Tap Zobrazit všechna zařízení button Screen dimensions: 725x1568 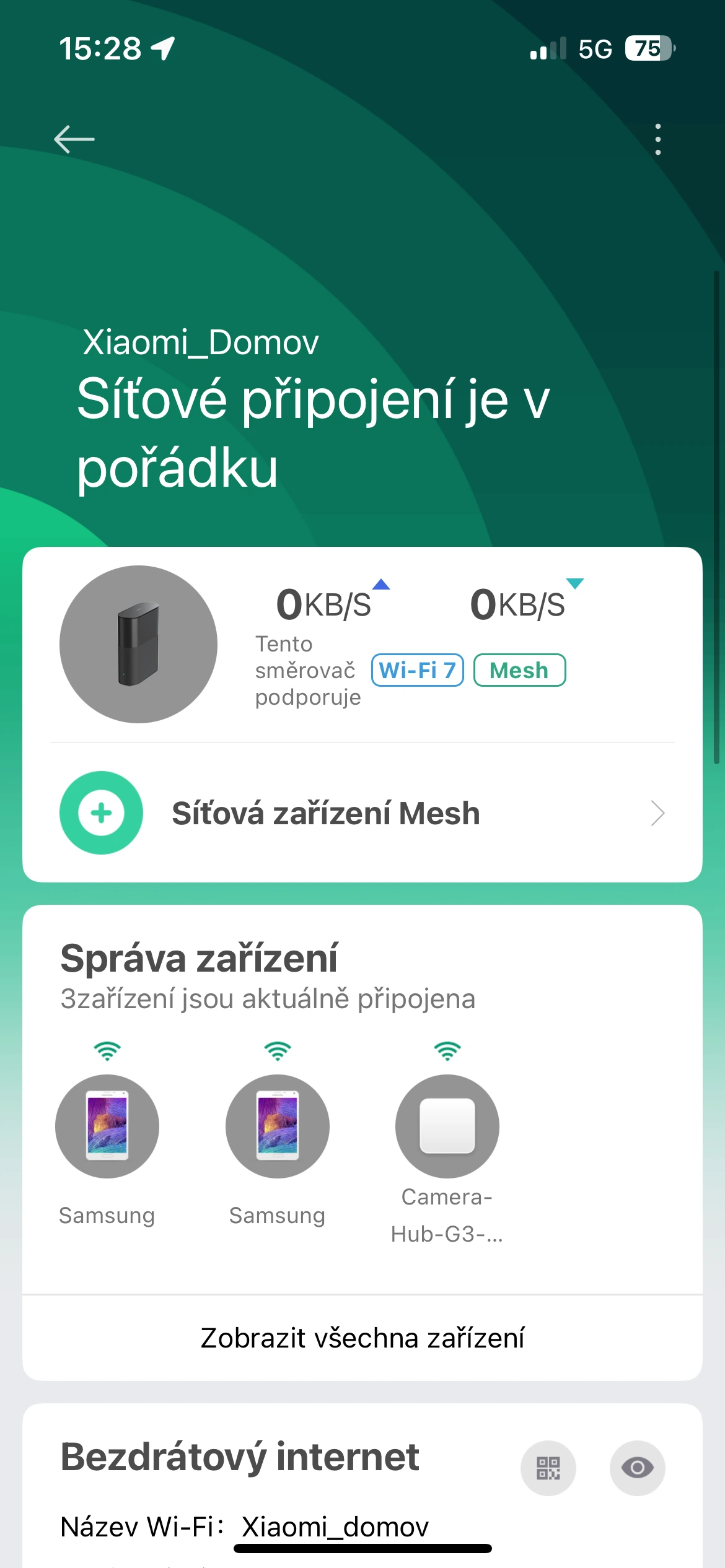click(362, 1338)
